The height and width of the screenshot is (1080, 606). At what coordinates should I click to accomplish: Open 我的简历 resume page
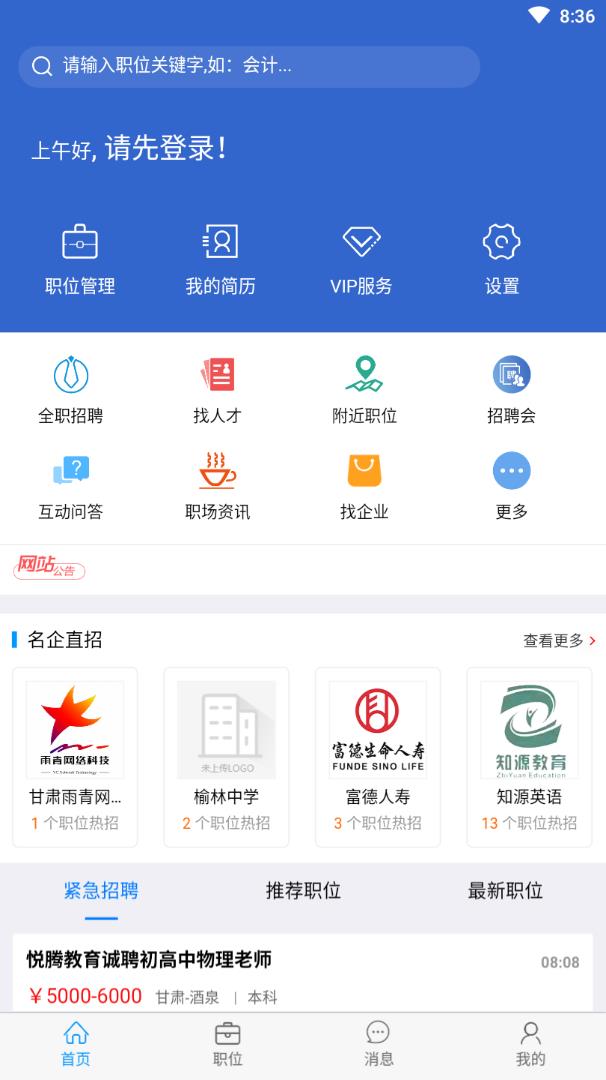point(220,258)
